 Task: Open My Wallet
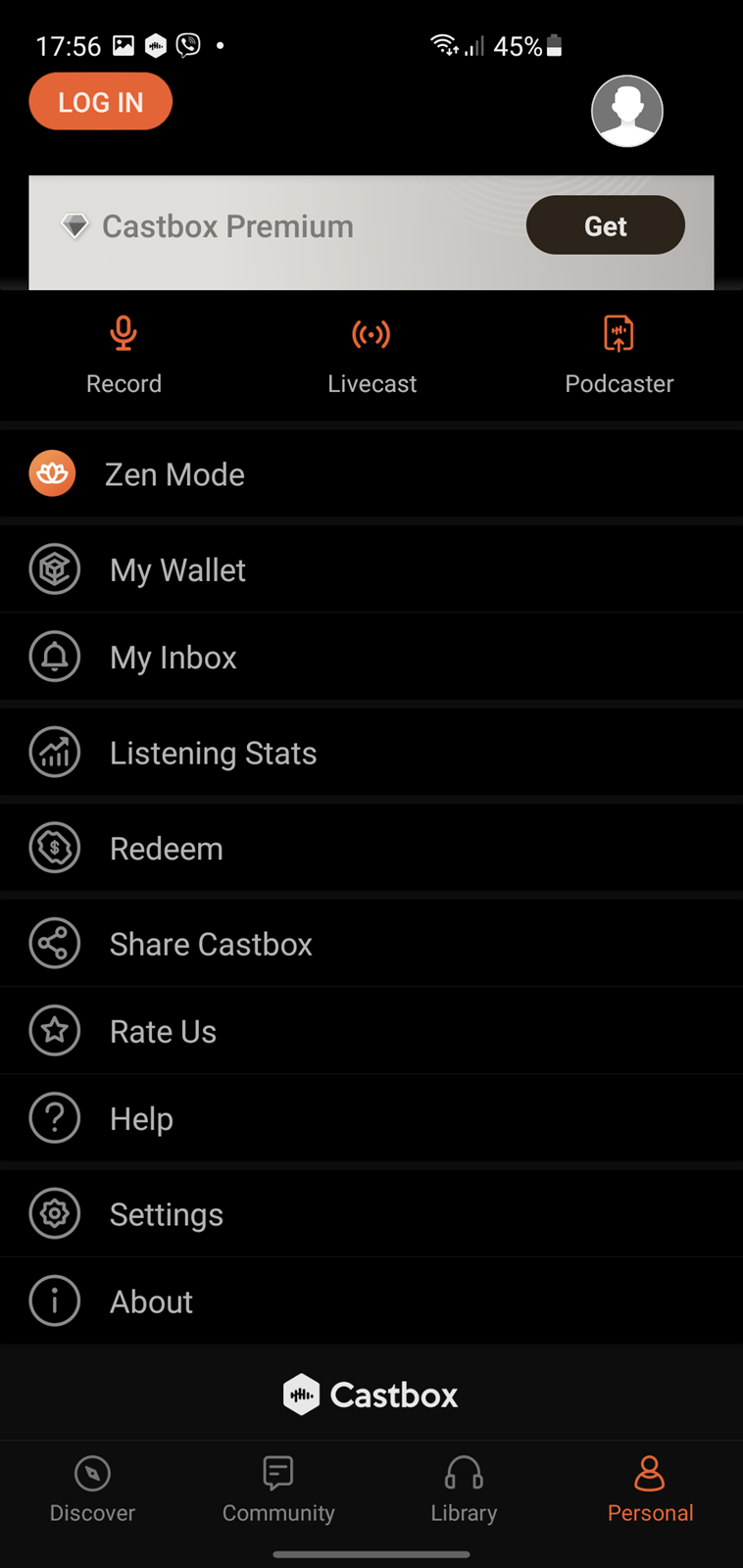(x=371, y=569)
